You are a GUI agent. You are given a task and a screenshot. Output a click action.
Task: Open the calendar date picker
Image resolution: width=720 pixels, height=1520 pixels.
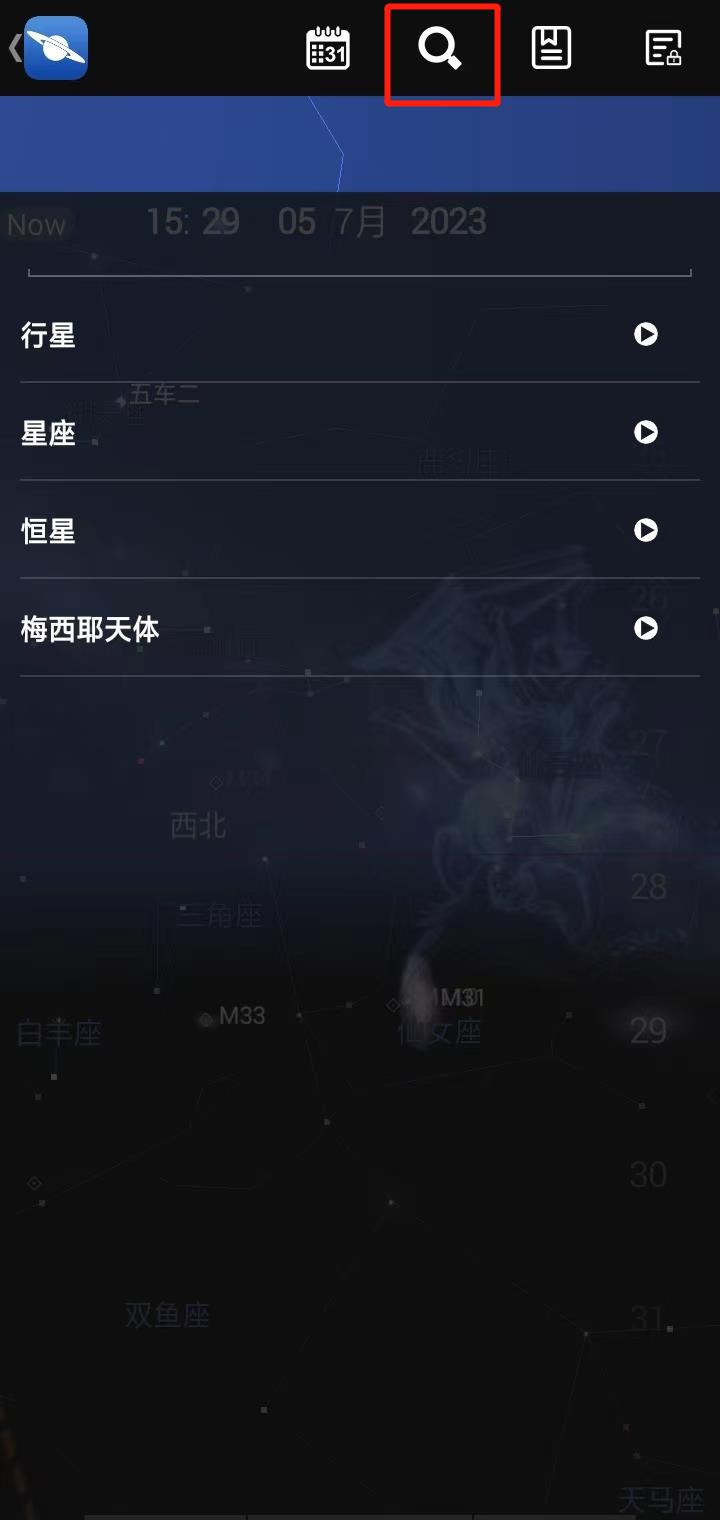327,48
